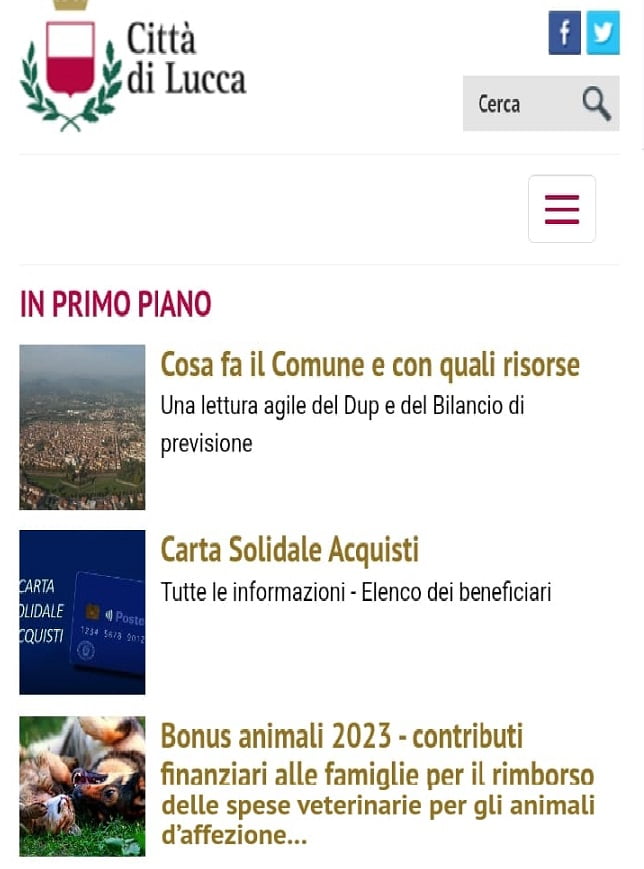The width and height of the screenshot is (644, 869).
Task: Tap the blue Carta Solidale card image
Action: coord(82,612)
